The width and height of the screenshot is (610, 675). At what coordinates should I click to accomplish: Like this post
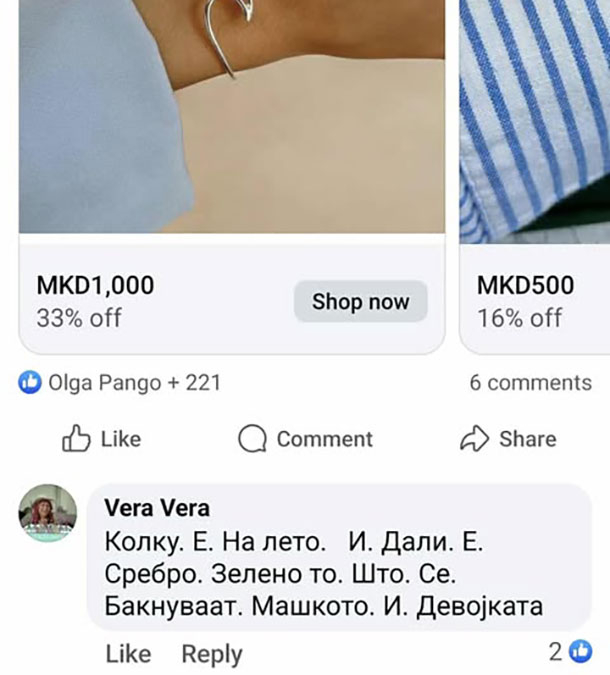click(102, 439)
